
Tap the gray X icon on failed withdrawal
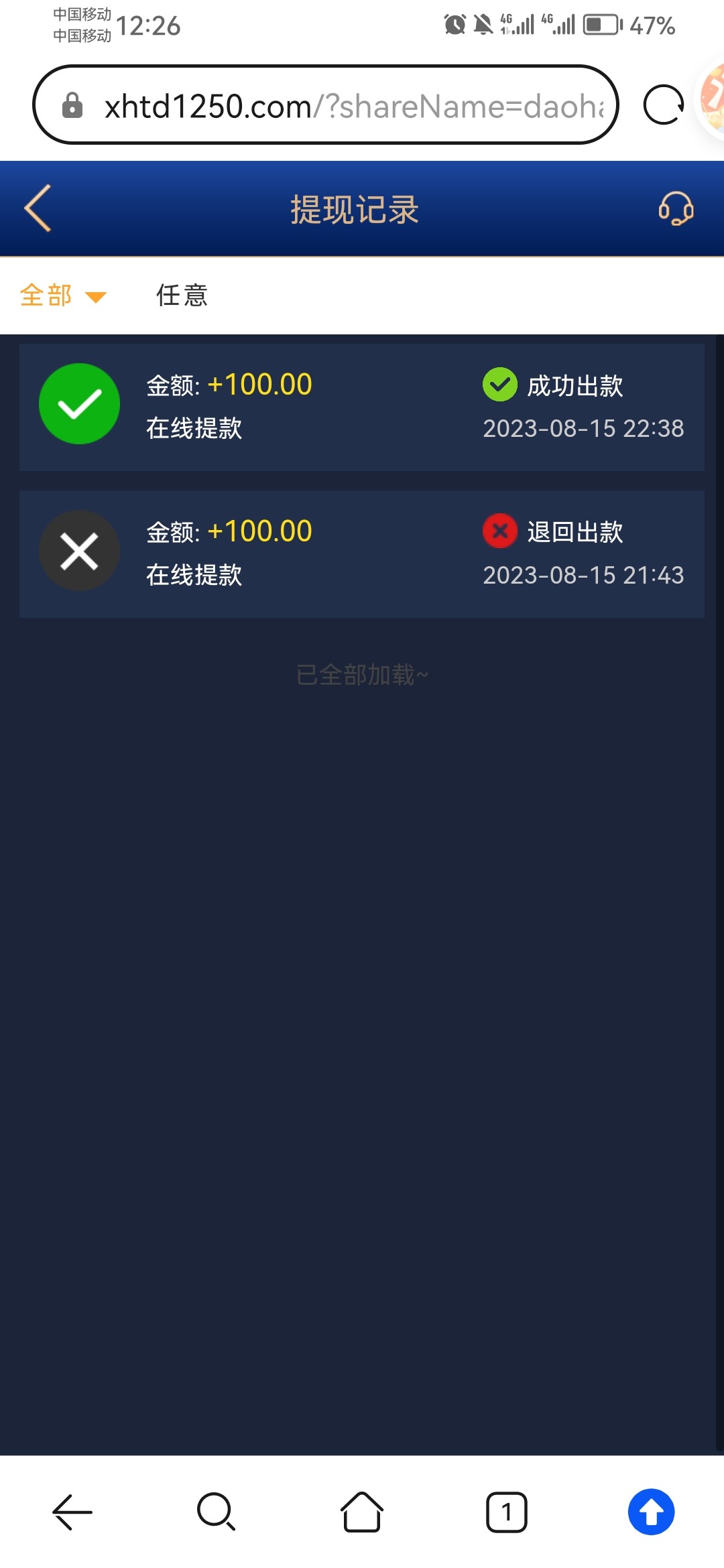(79, 550)
